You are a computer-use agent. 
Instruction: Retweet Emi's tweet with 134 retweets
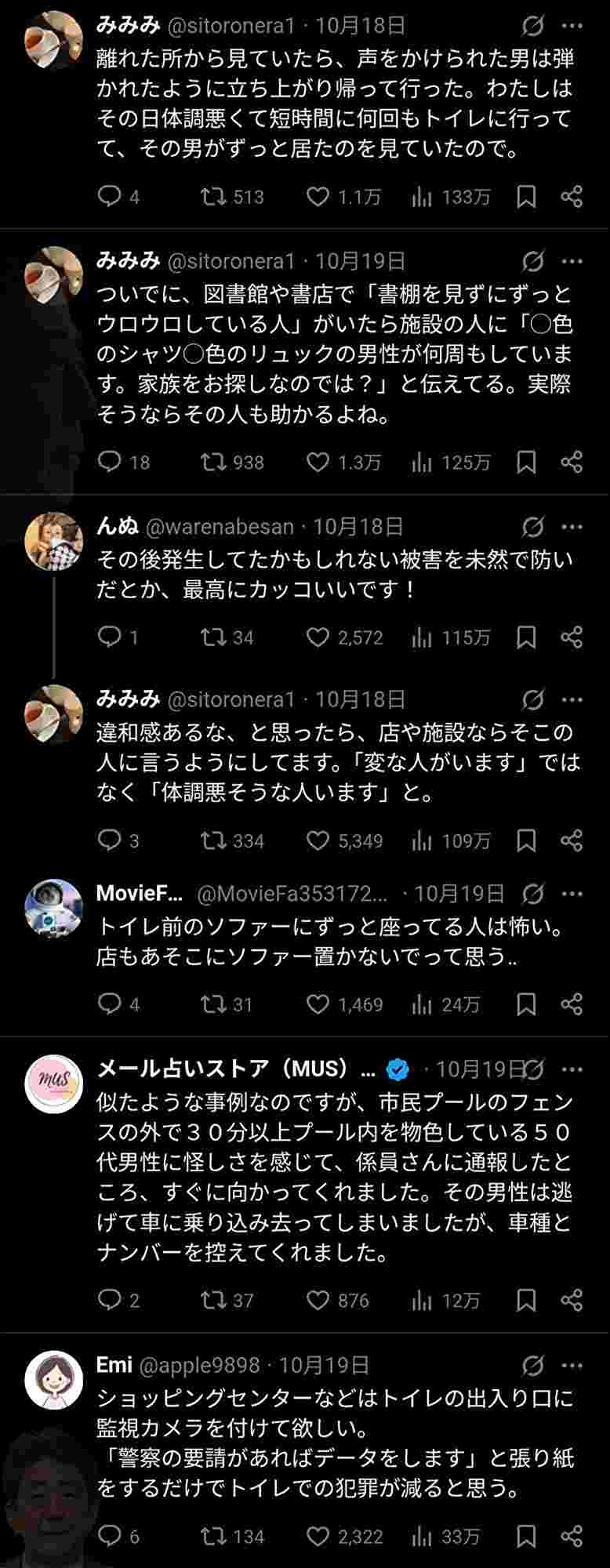[212, 1535]
